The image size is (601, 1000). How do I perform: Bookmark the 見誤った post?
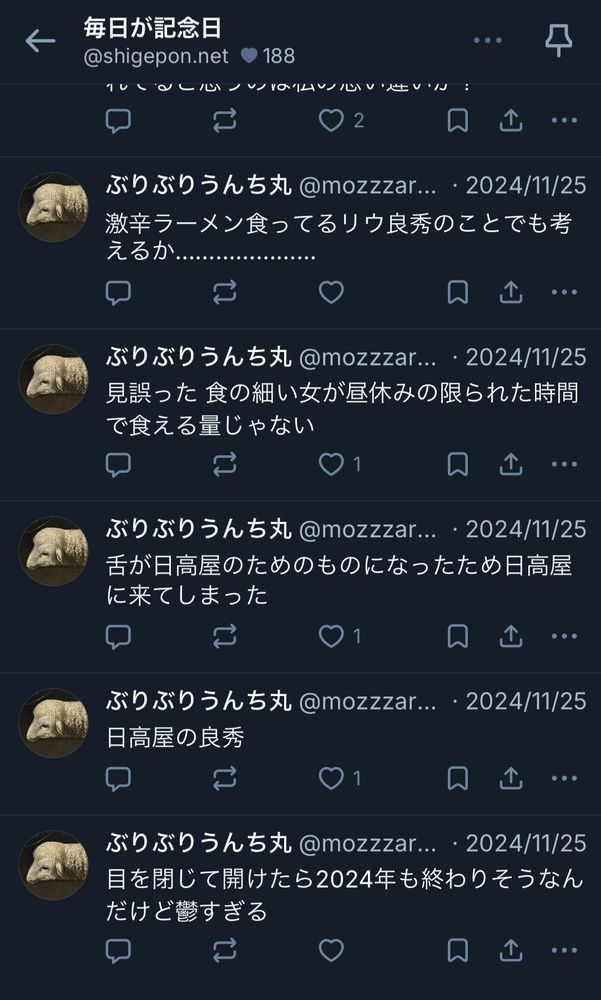click(x=457, y=464)
